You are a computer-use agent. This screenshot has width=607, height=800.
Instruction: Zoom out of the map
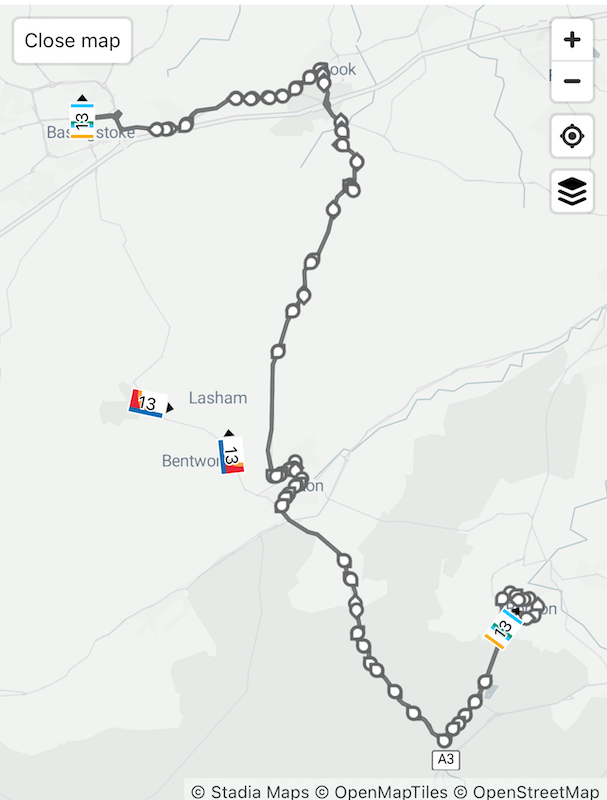coord(572,81)
